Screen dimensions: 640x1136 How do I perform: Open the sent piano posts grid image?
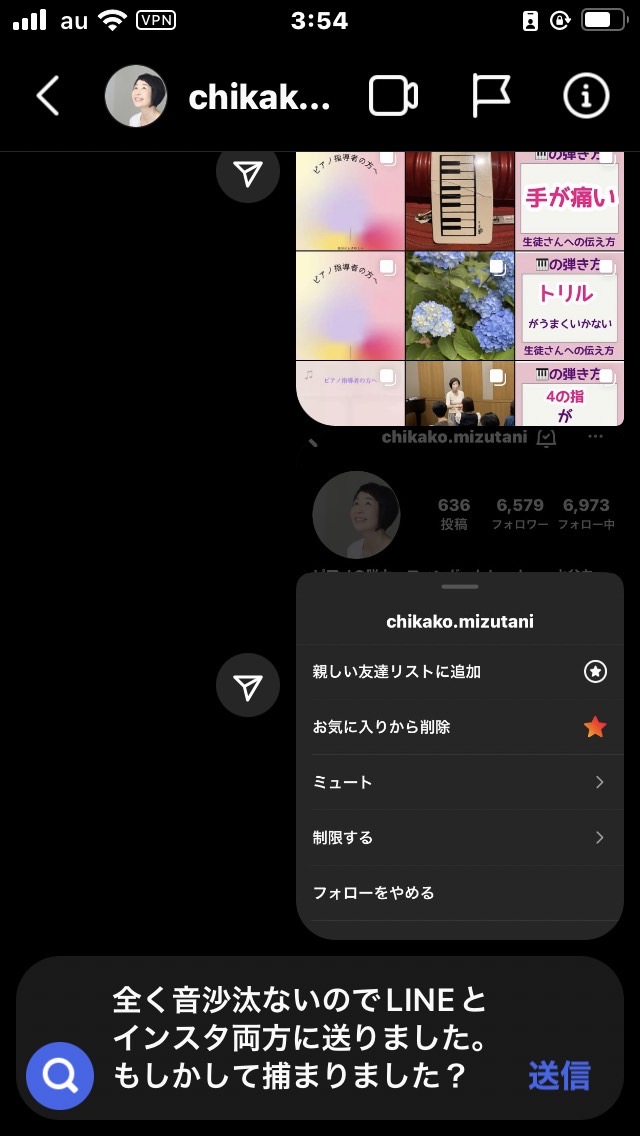pyautogui.click(x=460, y=288)
